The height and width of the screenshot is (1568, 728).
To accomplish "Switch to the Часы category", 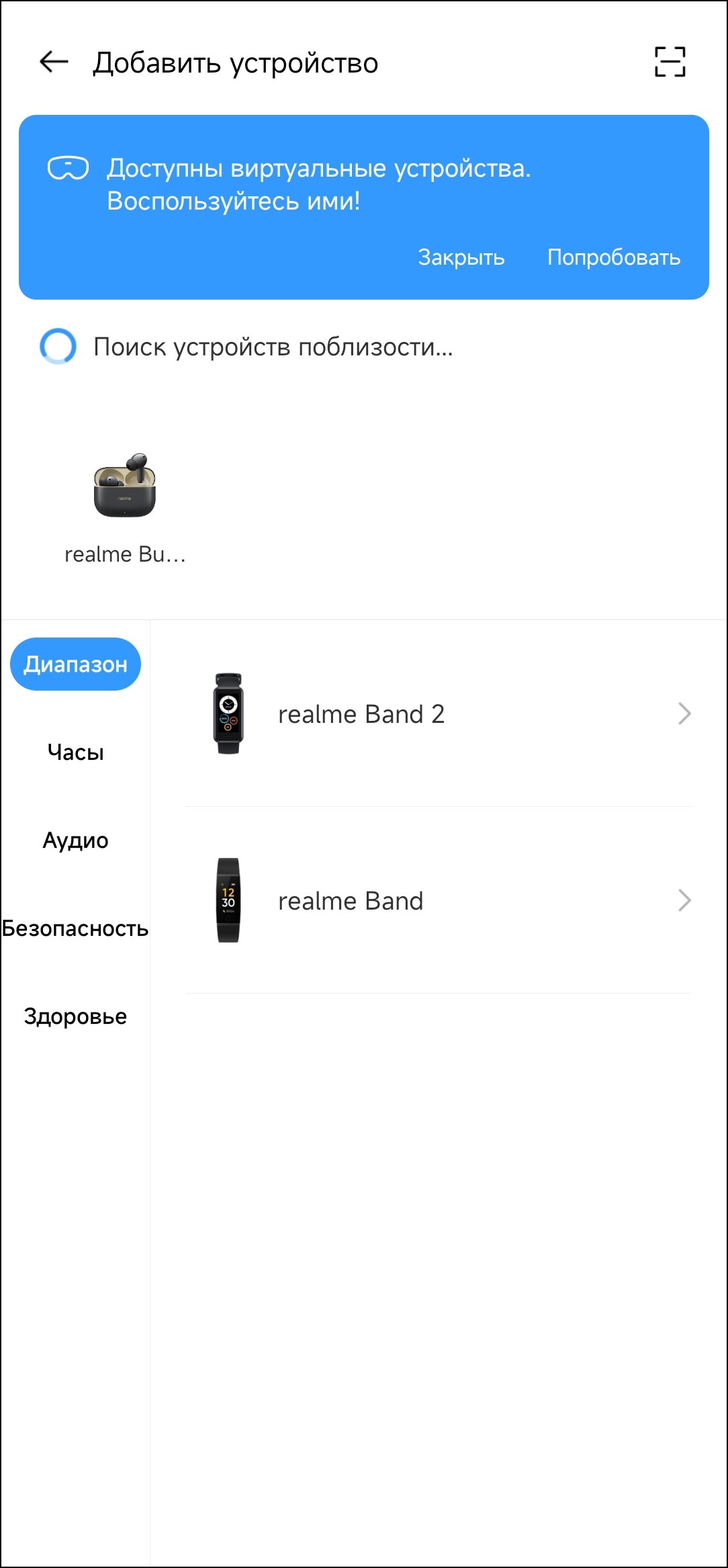I will (75, 752).
